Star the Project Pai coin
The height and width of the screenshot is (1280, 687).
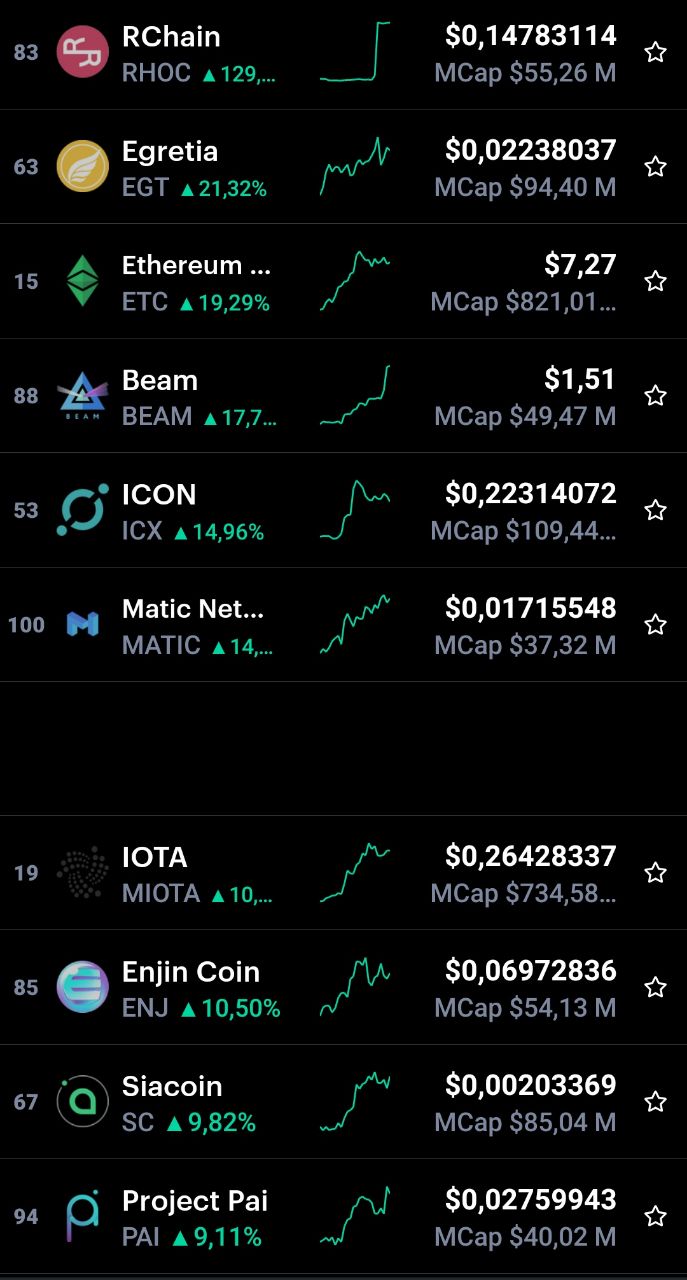click(x=655, y=1216)
